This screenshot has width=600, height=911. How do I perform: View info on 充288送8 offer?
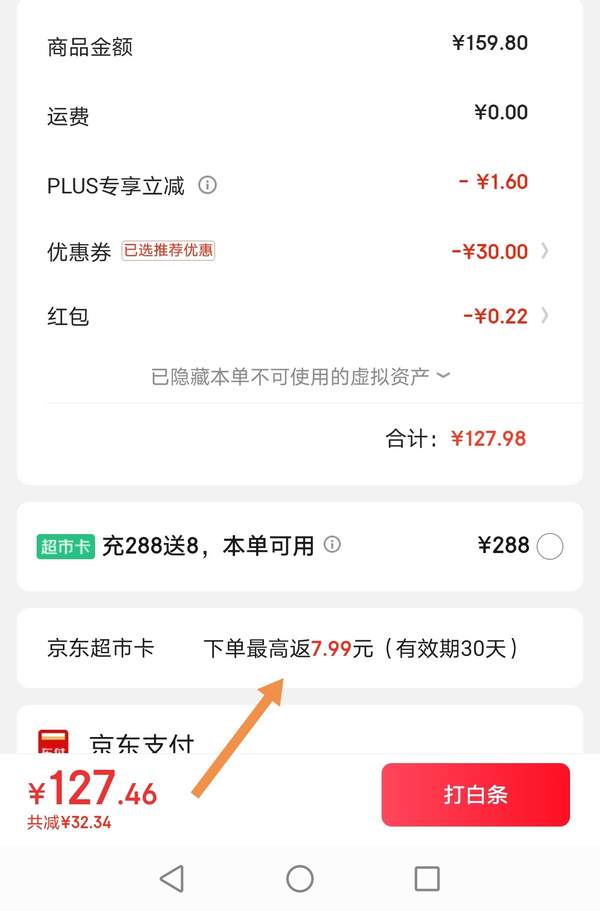point(332,545)
